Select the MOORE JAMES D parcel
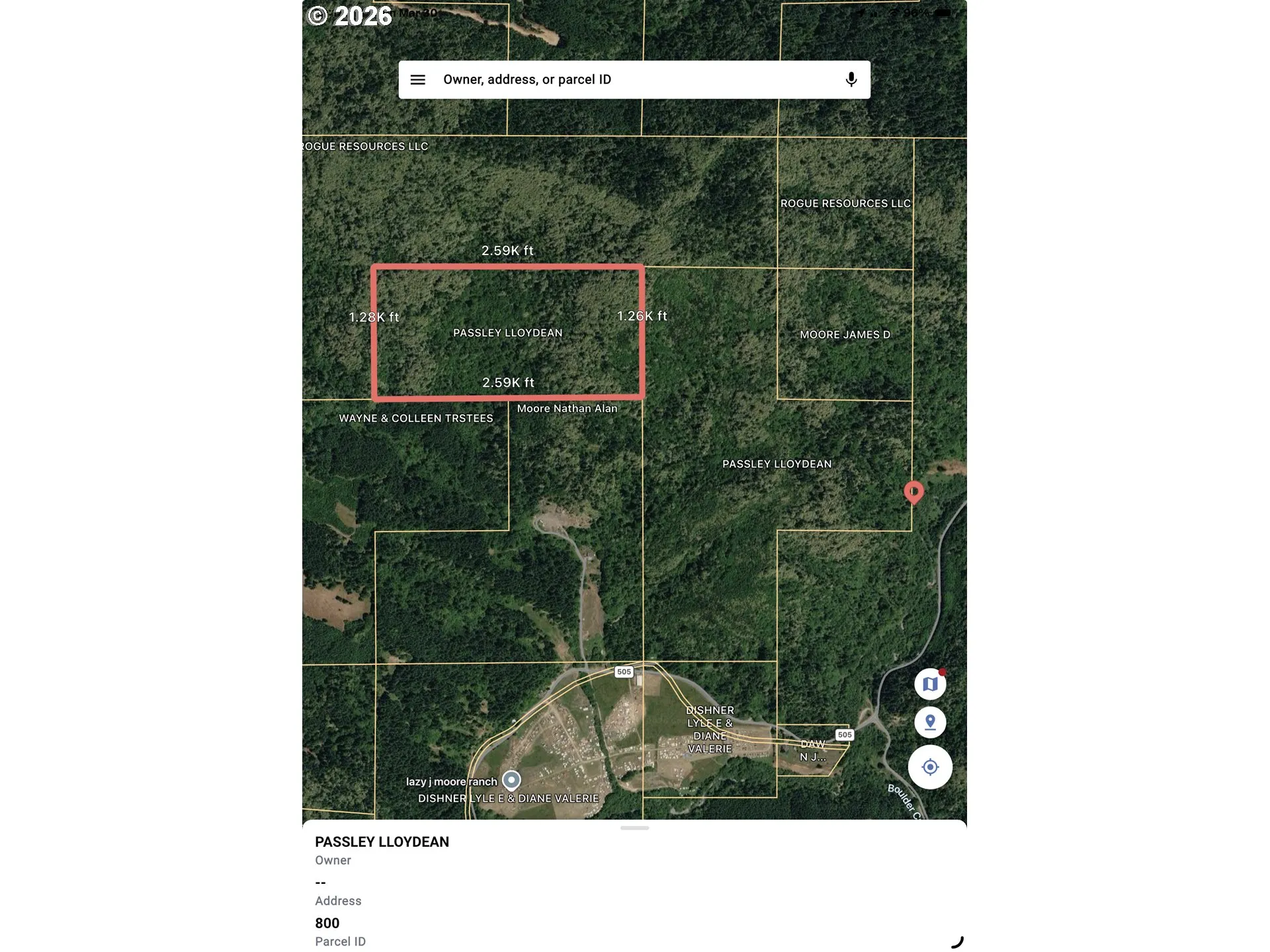Image resolution: width=1270 pixels, height=952 pixels. click(845, 335)
